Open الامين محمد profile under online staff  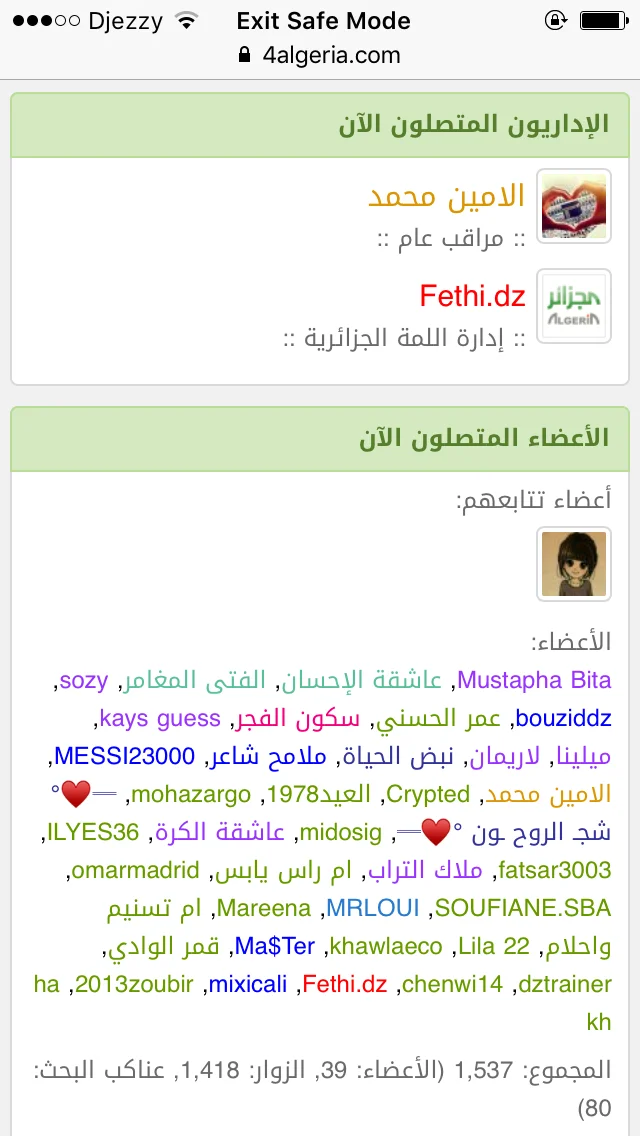pos(446,195)
